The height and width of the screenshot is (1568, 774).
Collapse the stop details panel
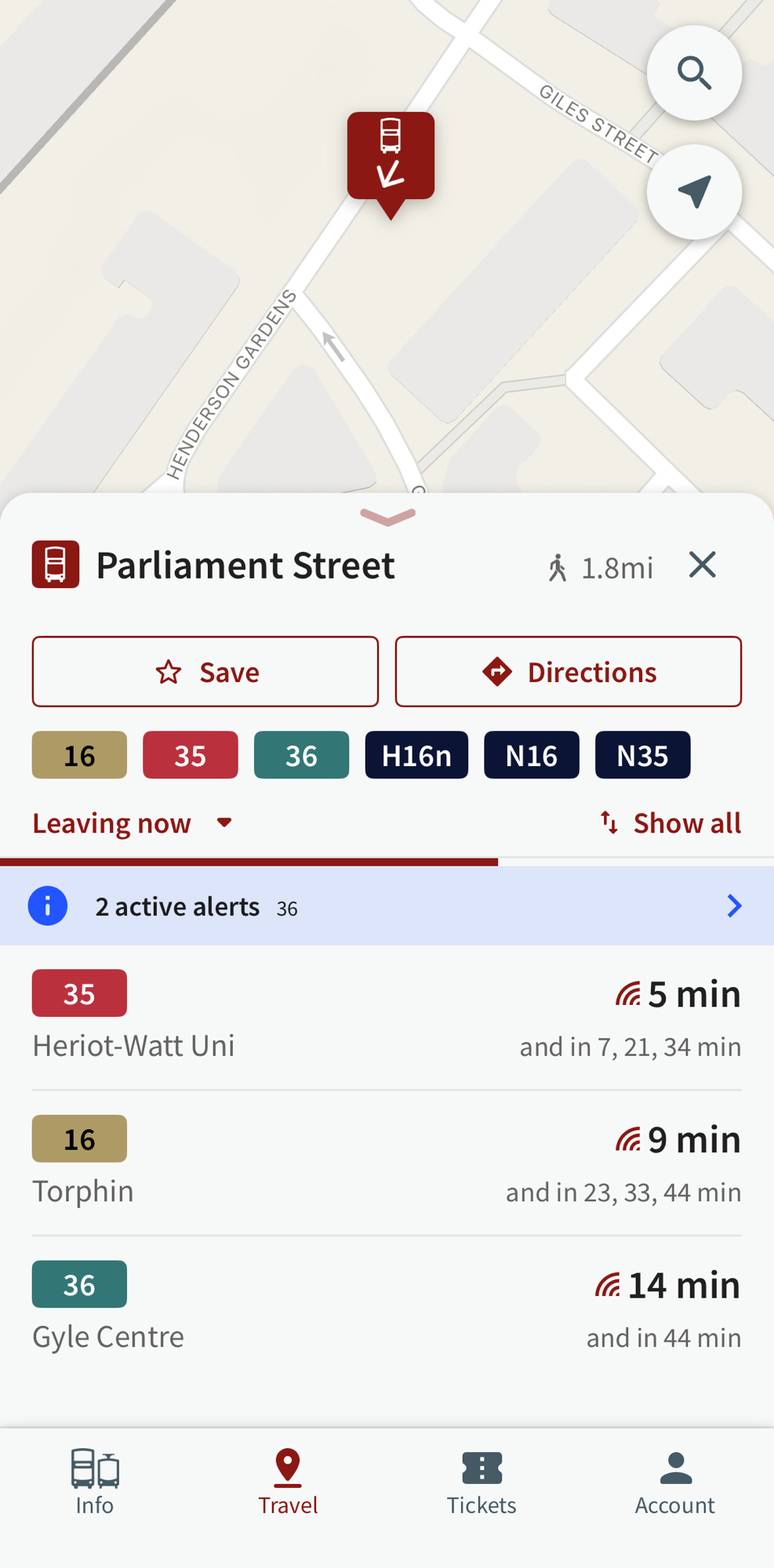coord(387,517)
